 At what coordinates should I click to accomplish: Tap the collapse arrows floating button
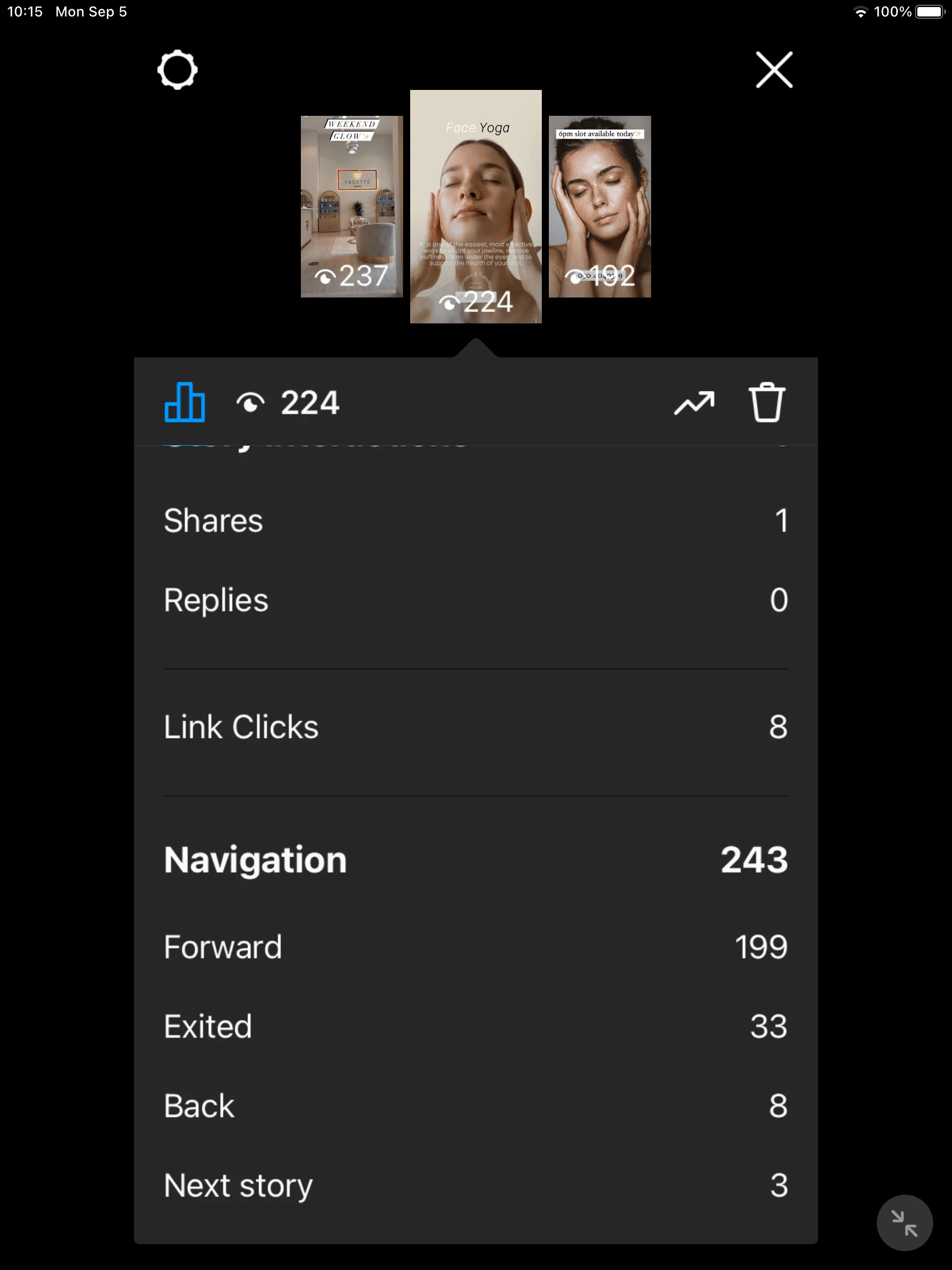click(904, 1223)
